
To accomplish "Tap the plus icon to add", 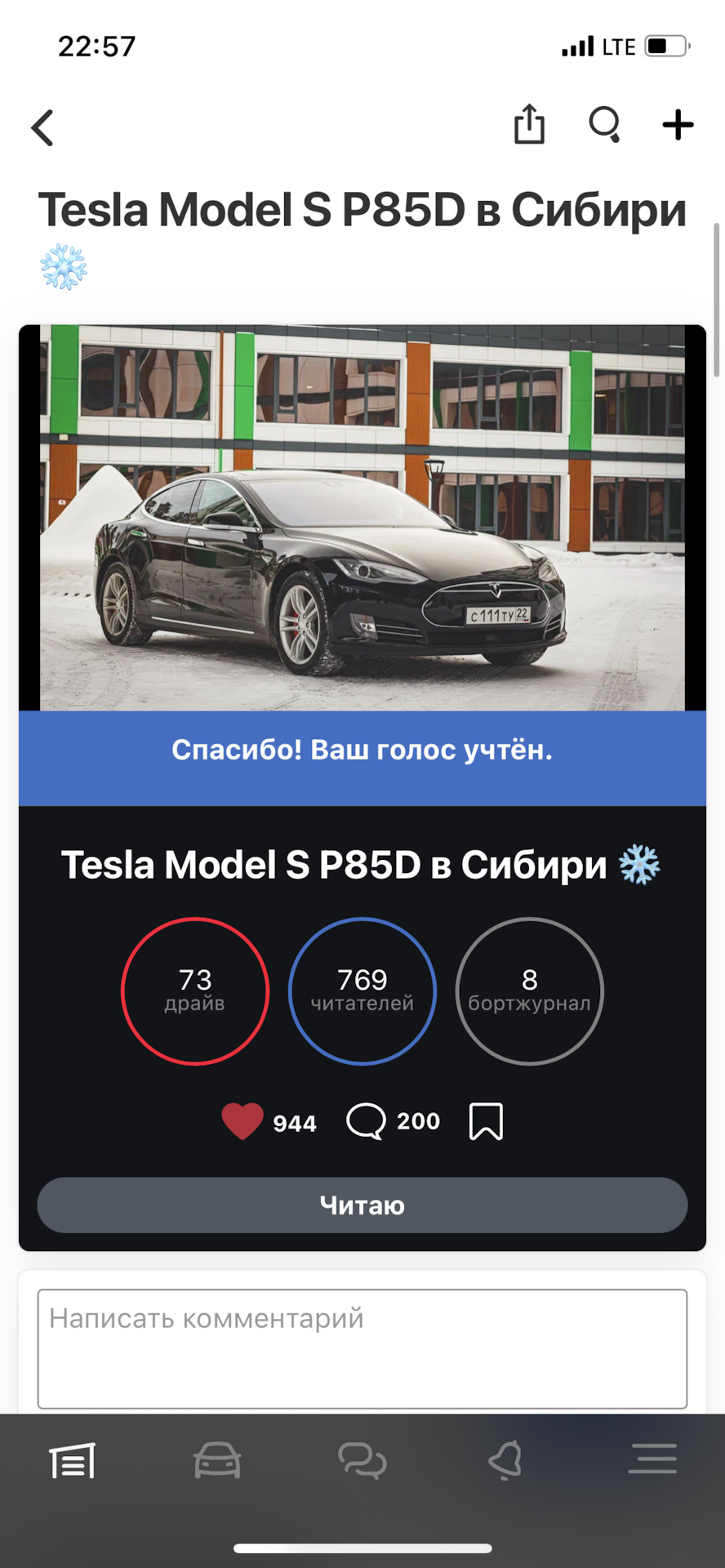I will 678,125.
